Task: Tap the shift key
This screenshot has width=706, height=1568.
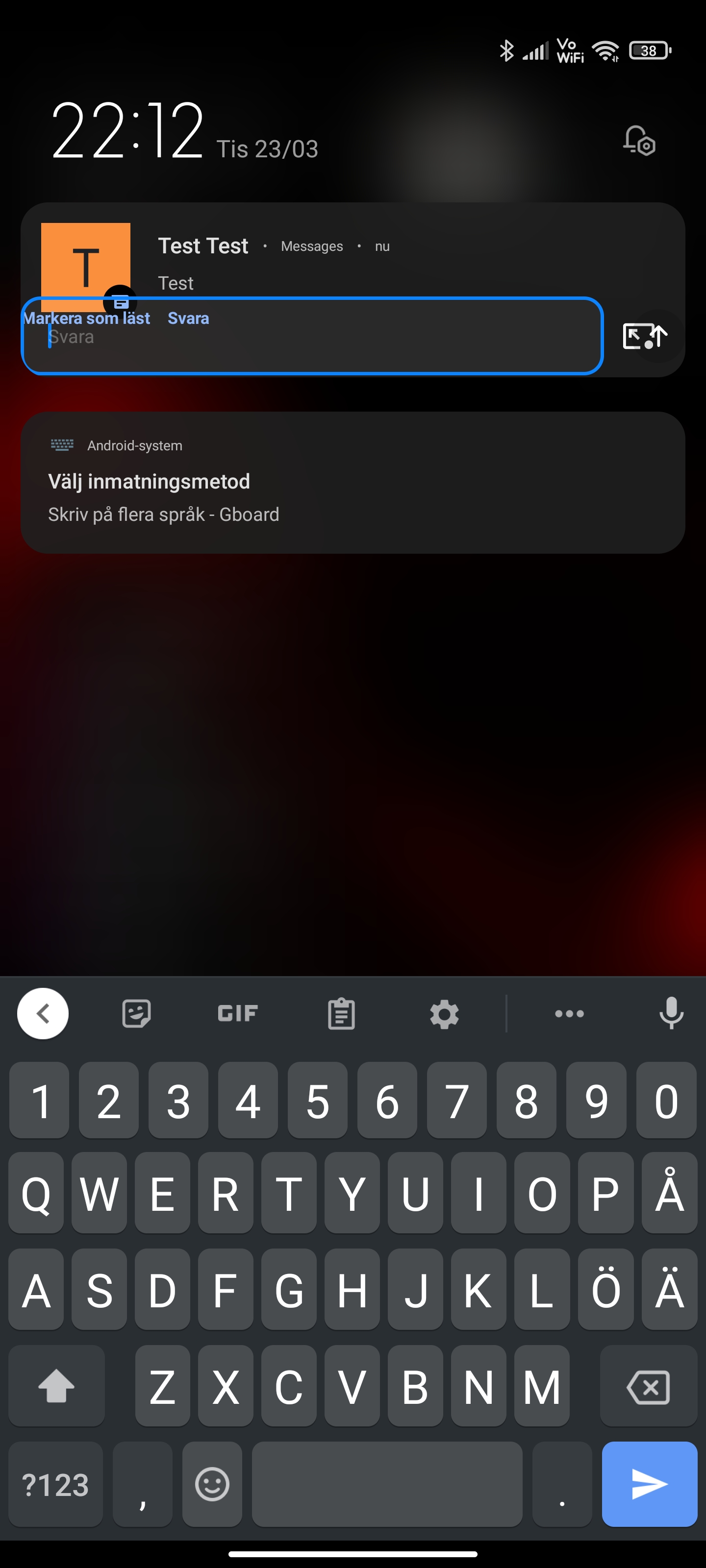Action: pos(57,1385)
